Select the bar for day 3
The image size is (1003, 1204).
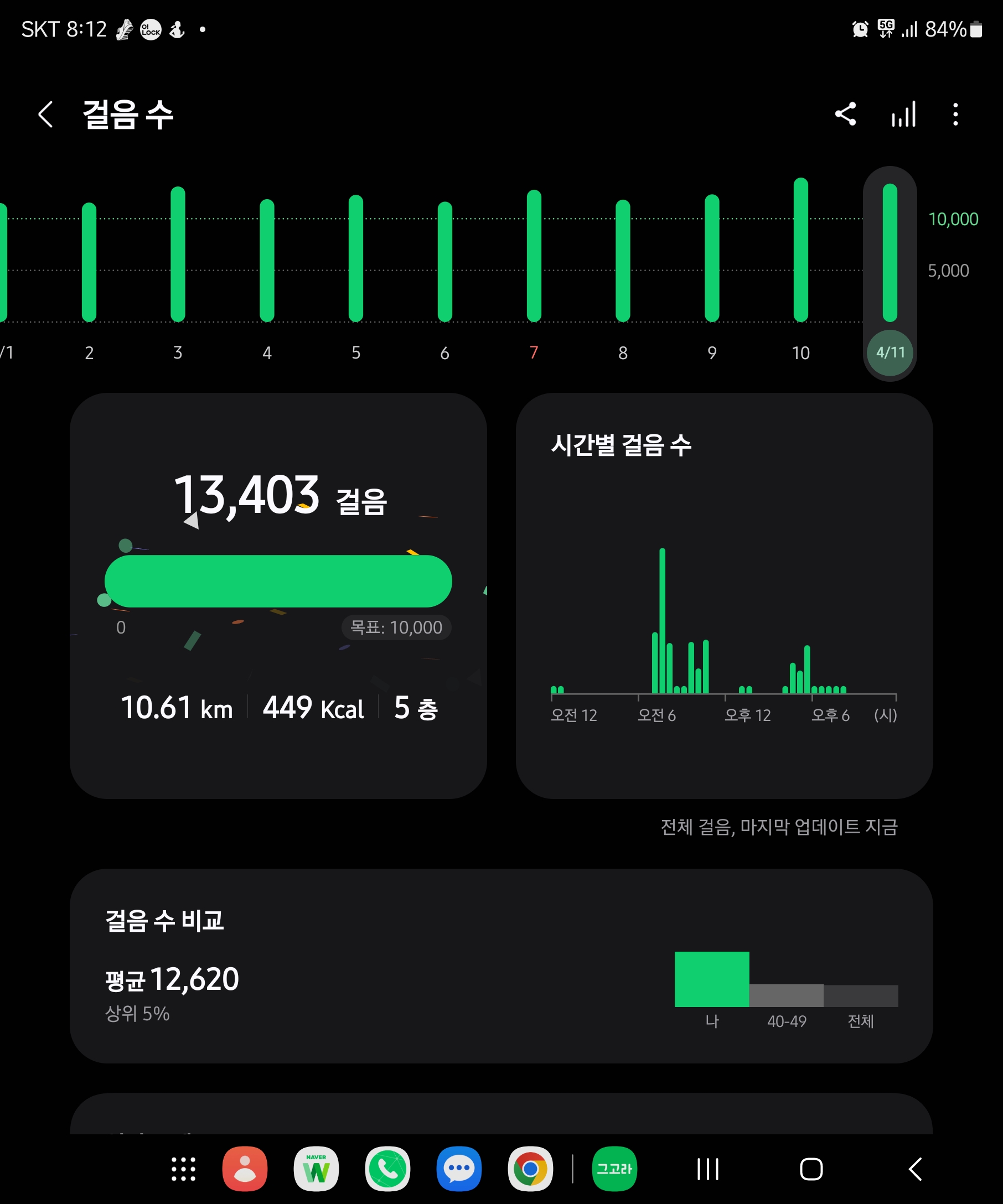178,255
